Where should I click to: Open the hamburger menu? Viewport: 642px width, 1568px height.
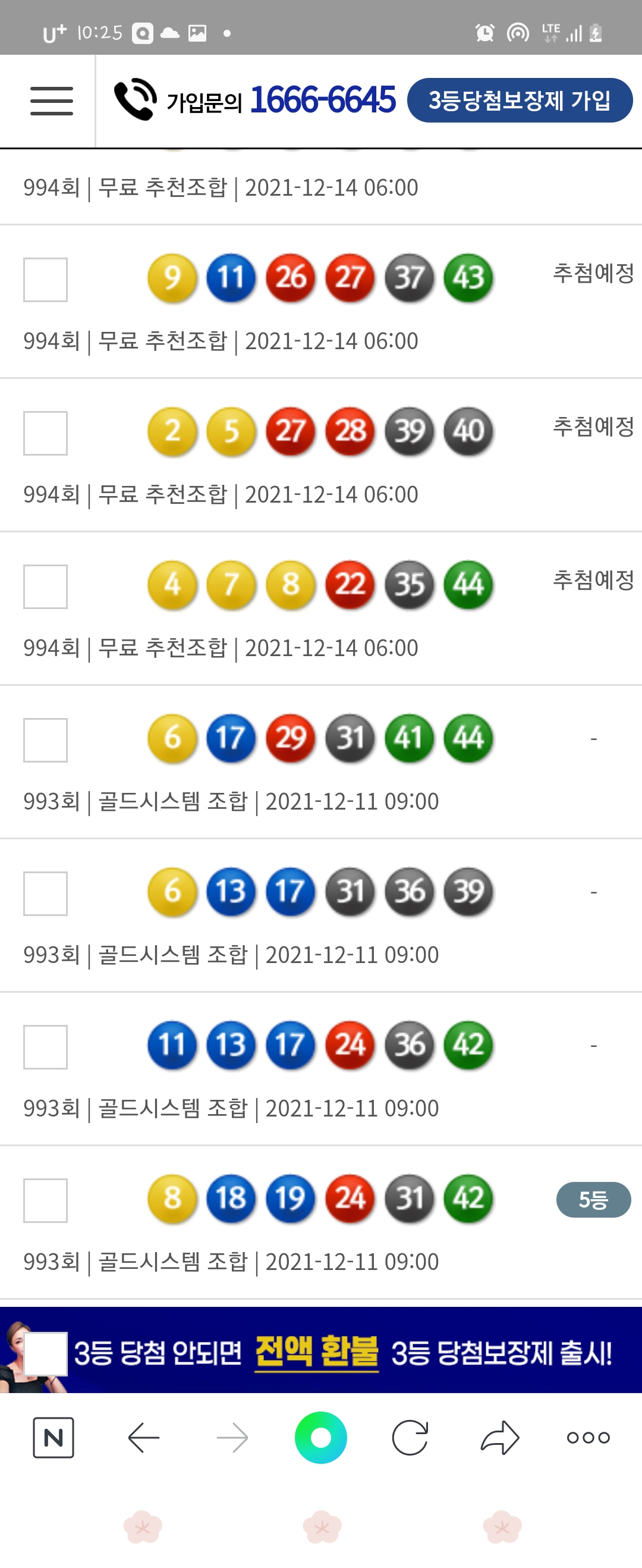point(52,101)
